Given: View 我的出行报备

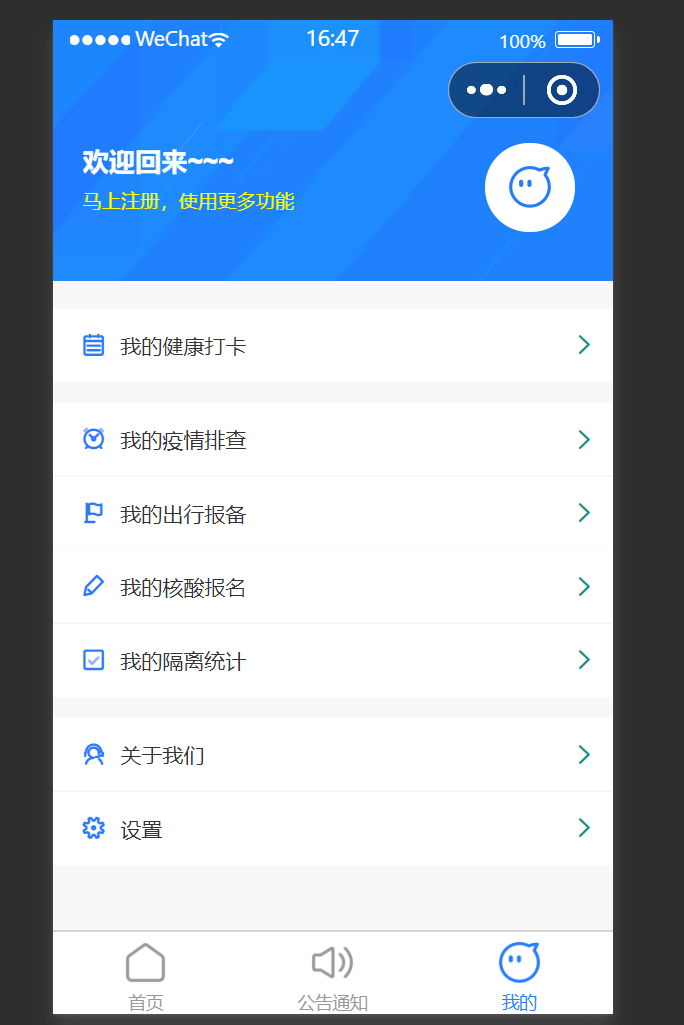Looking at the screenshot, I should [332, 514].
